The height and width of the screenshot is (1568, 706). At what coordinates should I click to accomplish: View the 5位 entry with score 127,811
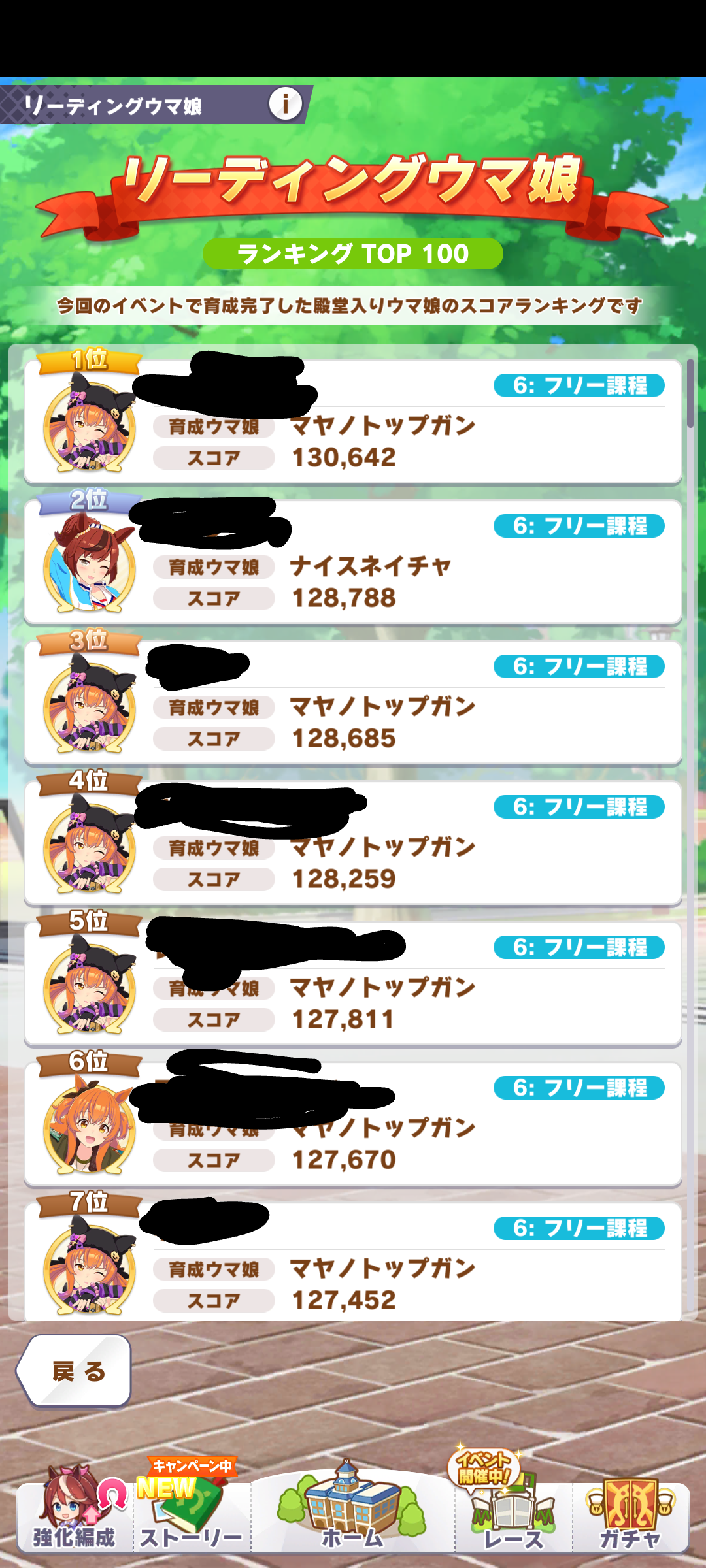[x=353, y=984]
